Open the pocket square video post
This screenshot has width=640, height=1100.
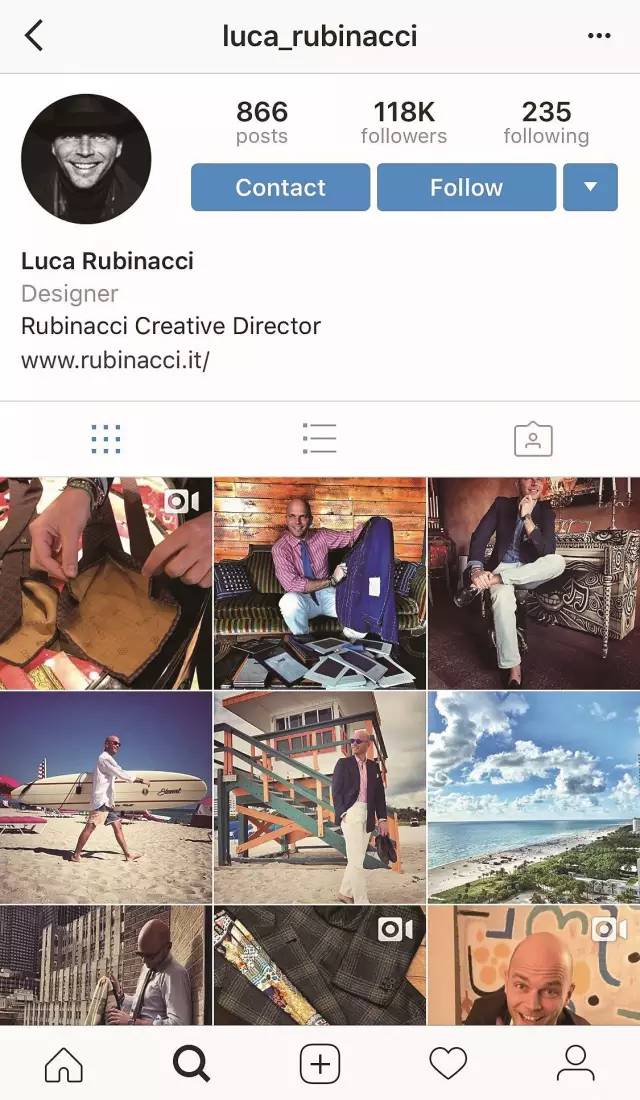click(x=106, y=584)
